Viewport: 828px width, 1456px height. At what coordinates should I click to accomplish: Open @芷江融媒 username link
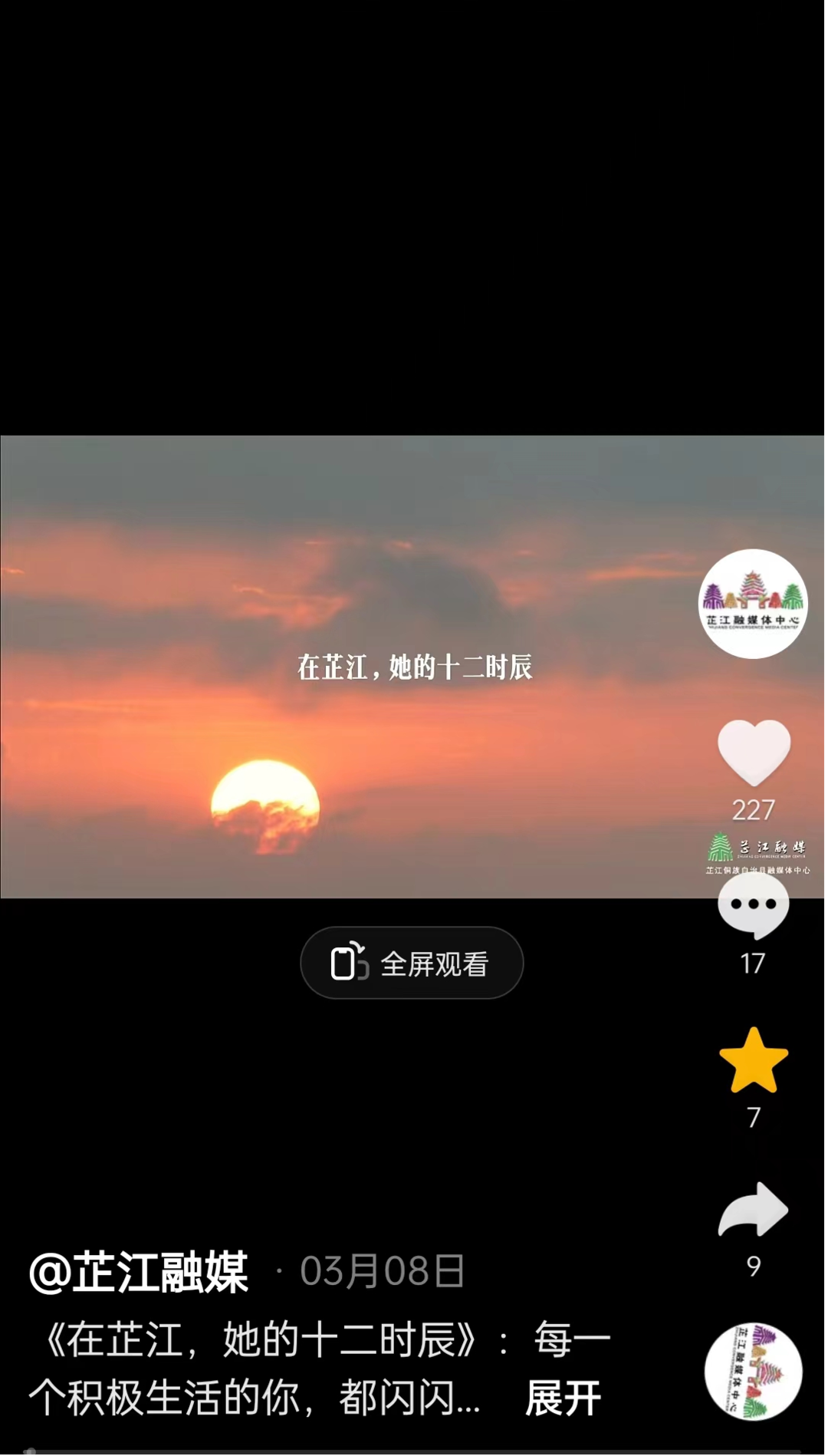pyautogui.click(x=139, y=1271)
